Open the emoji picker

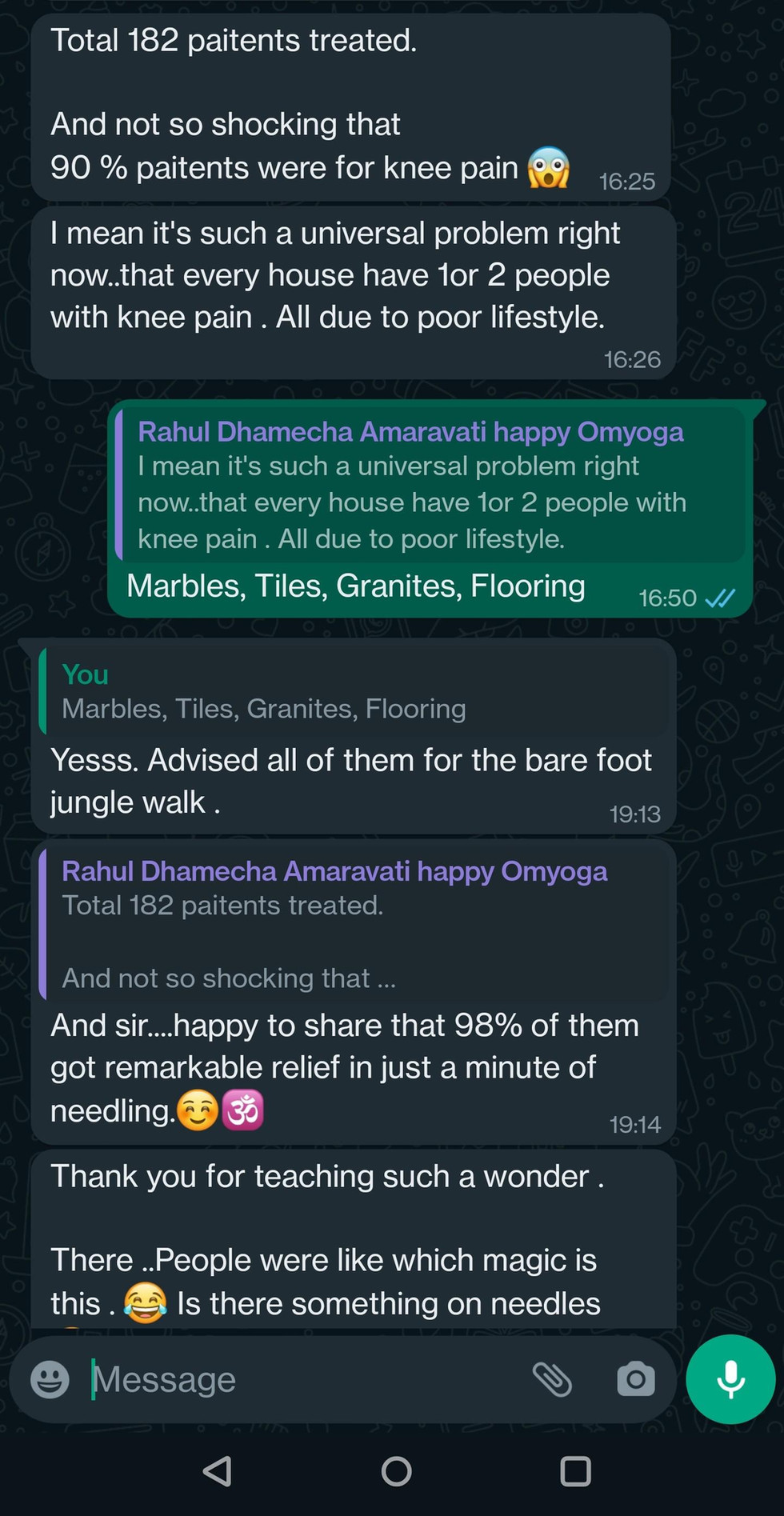point(50,1379)
